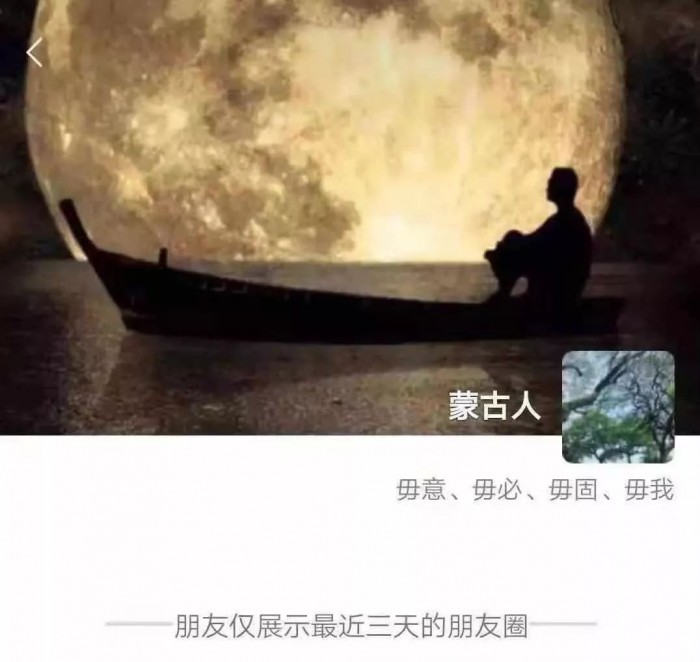The width and height of the screenshot is (700, 662).
Task: Open 蒙古人's profile avatar
Action: [x=617, y=407]
